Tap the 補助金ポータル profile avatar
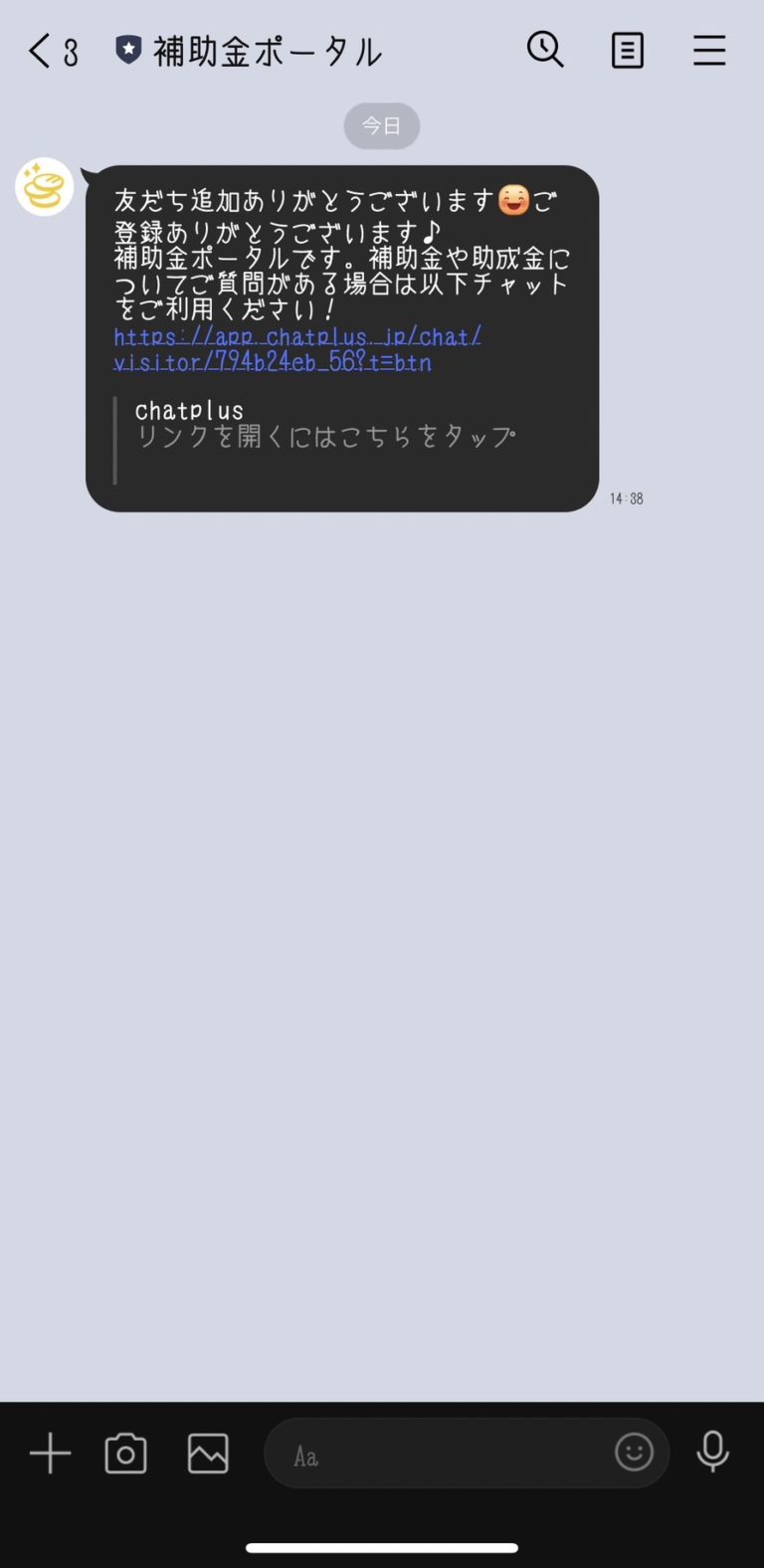The image size is (764, 1568). 45,186
